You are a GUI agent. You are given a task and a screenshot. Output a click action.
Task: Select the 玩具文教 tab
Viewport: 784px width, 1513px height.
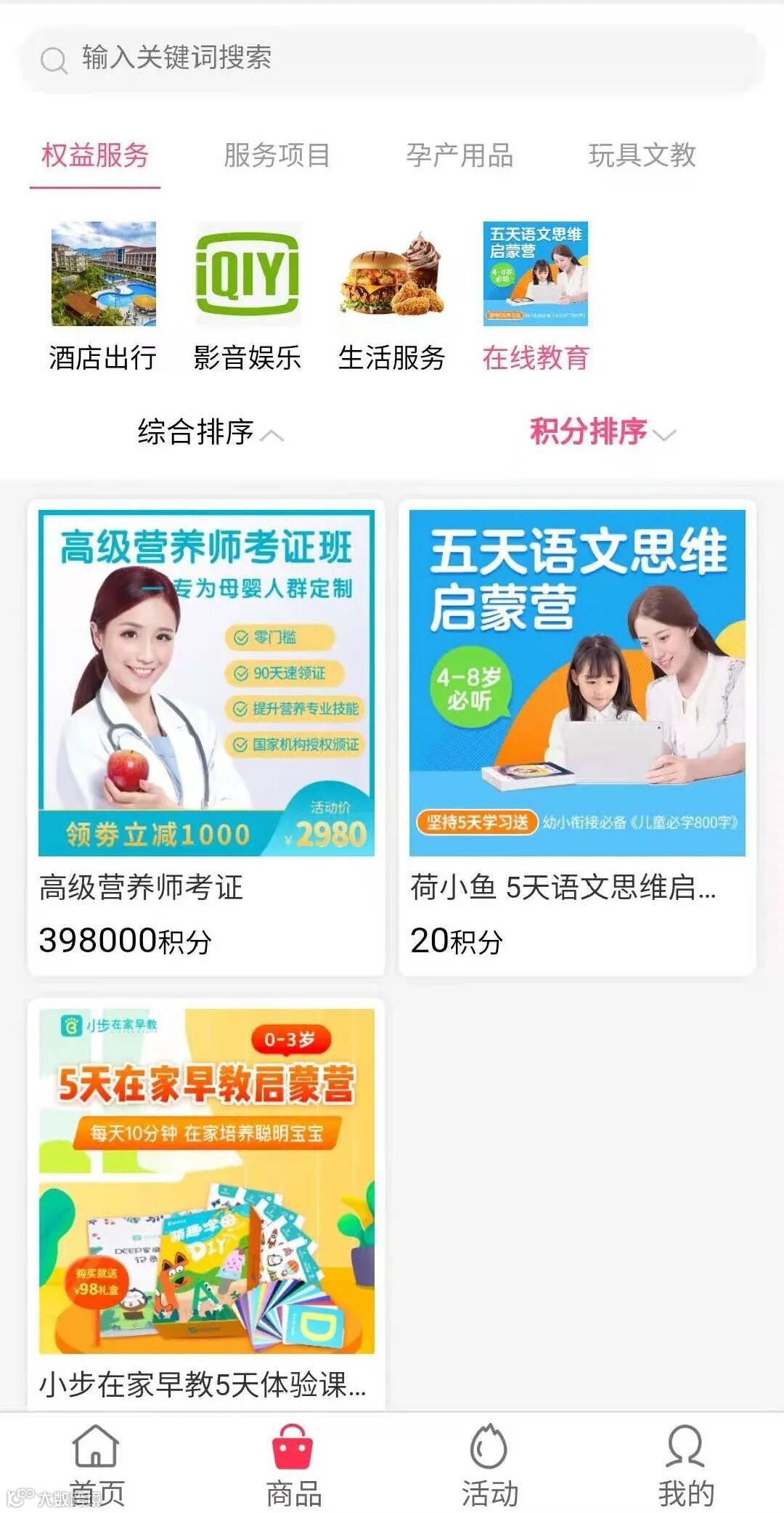642,155
